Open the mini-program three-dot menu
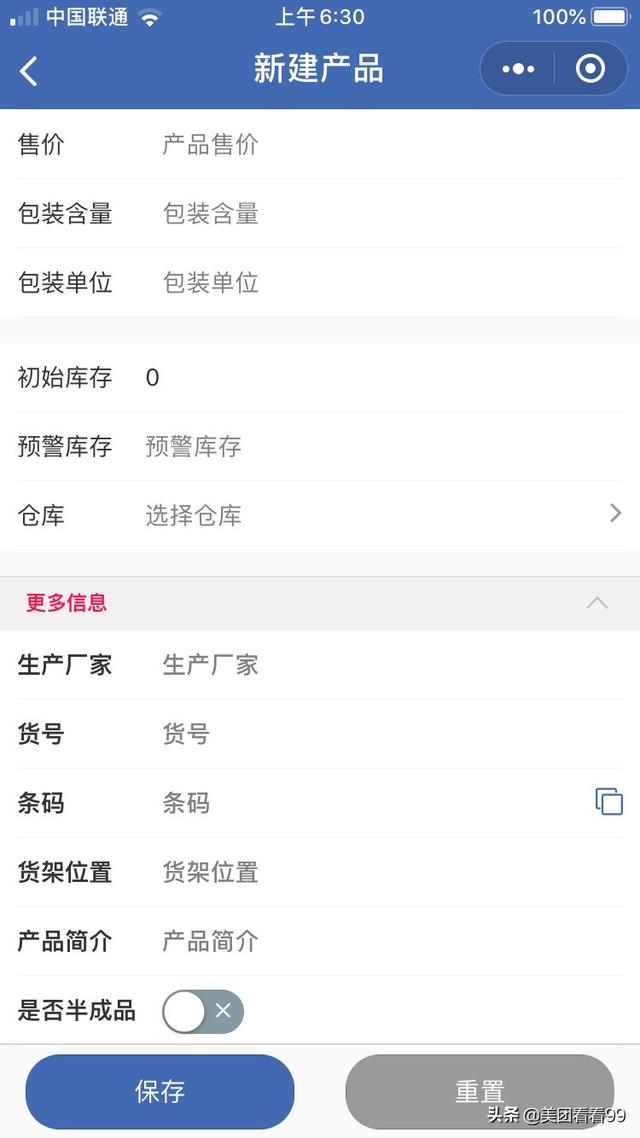The width and height of the screenshot is (640, 1138). 518,69
